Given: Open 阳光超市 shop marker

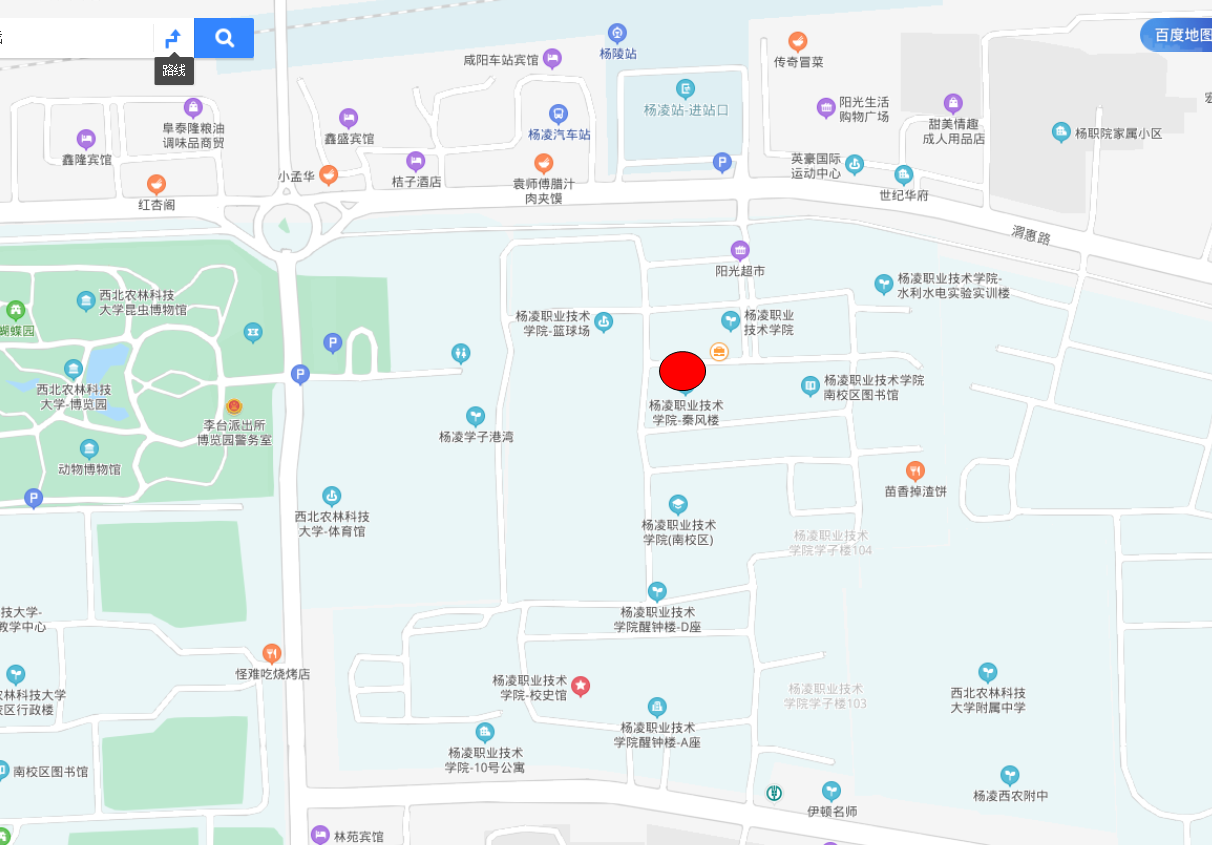Looking at the screenshot, I should 740,250.
